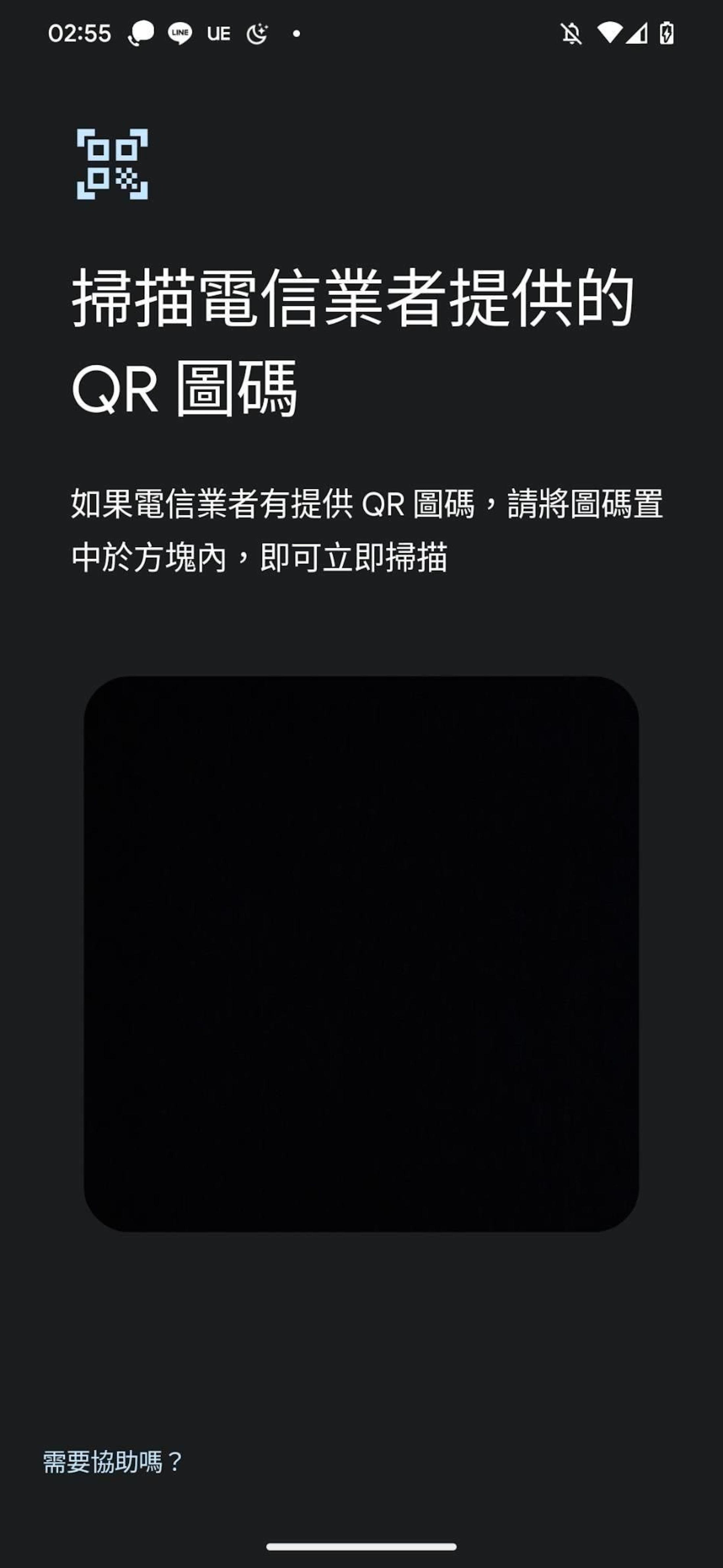Tap the clock showing 02:55
The width and height of the screenshot is (723, 1568).
(x=80, y=35)
